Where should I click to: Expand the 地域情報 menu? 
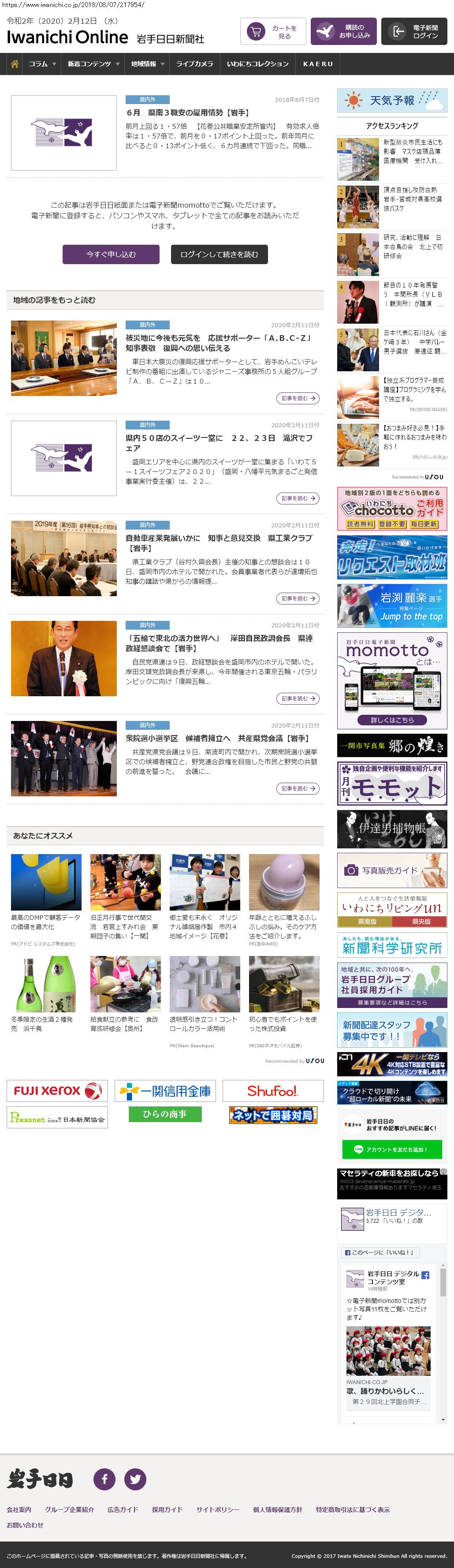point(147,64)
